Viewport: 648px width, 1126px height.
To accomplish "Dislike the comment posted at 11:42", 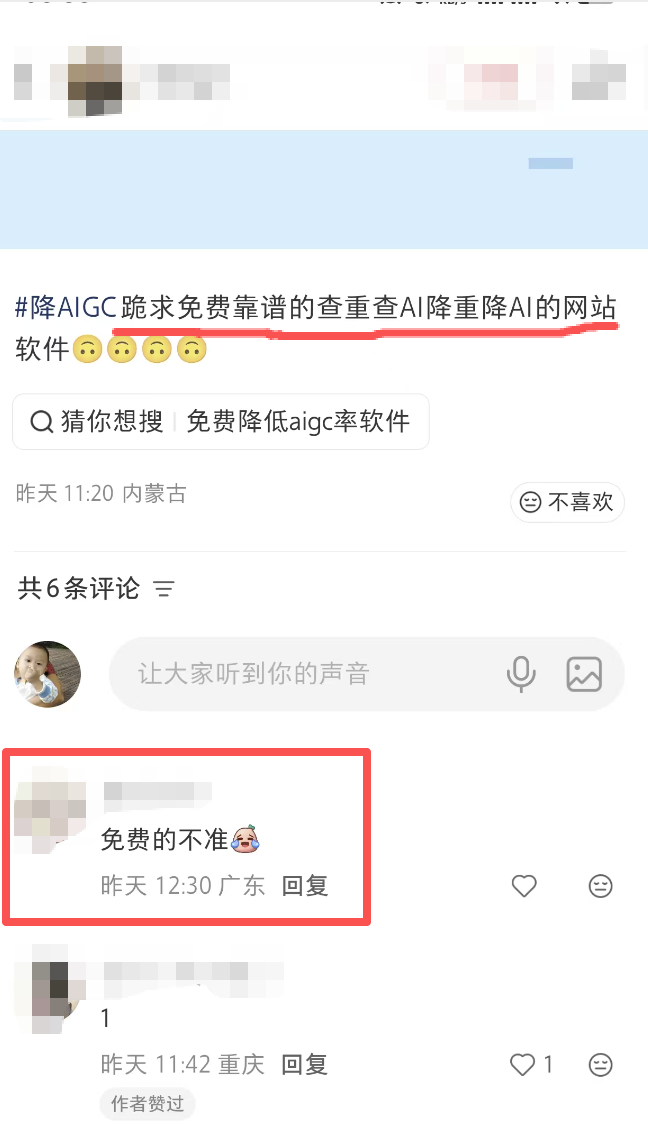I will pos(600,1065).
